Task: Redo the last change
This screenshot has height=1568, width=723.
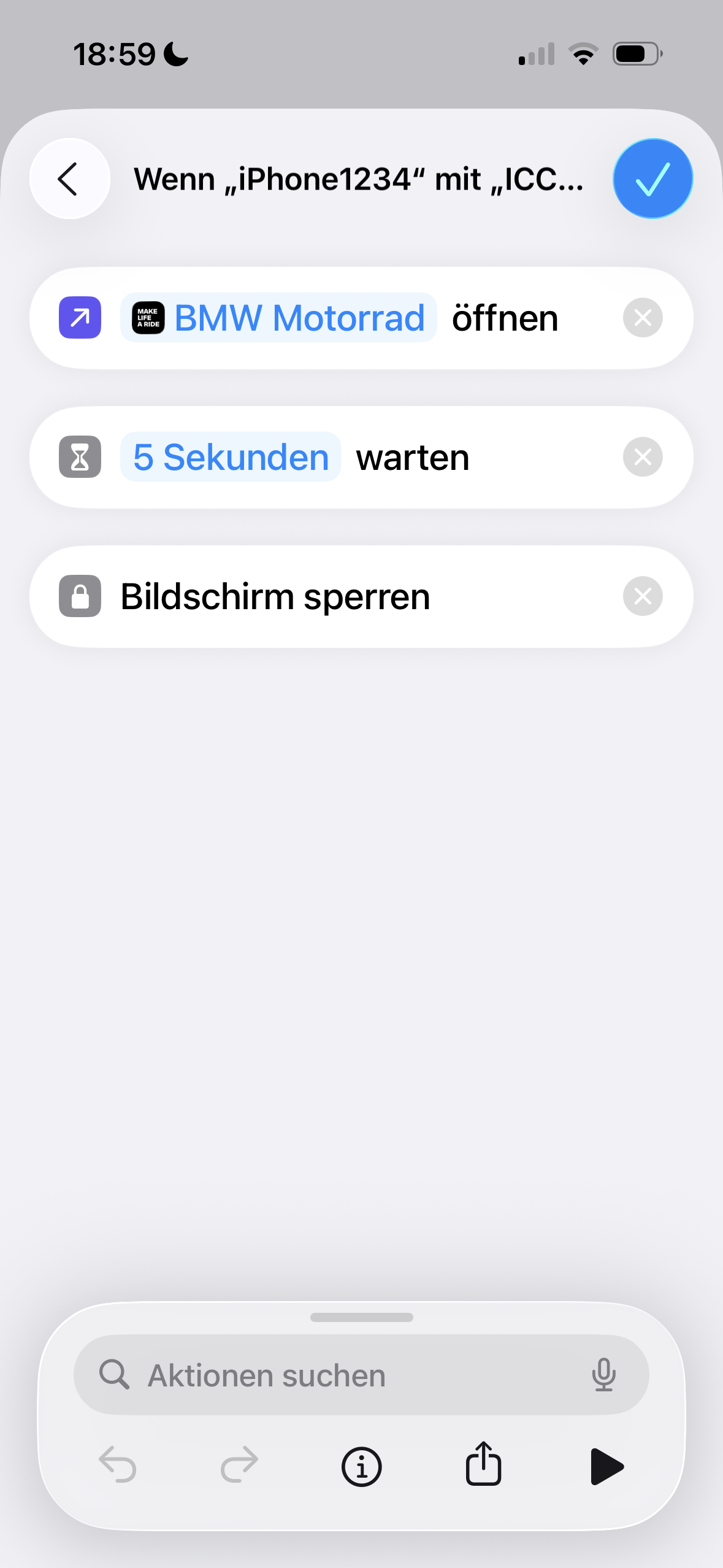Action: coord(239,1465)
